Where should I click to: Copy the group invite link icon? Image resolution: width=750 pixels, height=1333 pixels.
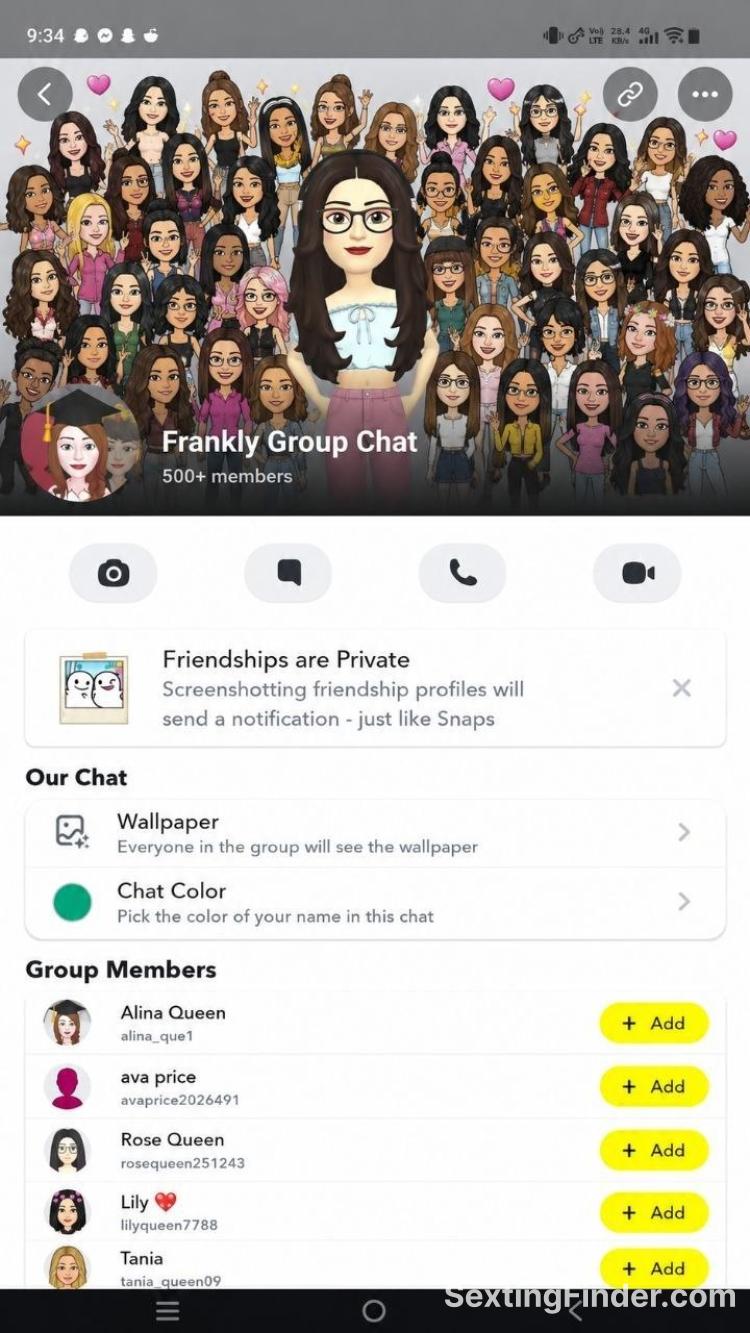tap(630, 95)
